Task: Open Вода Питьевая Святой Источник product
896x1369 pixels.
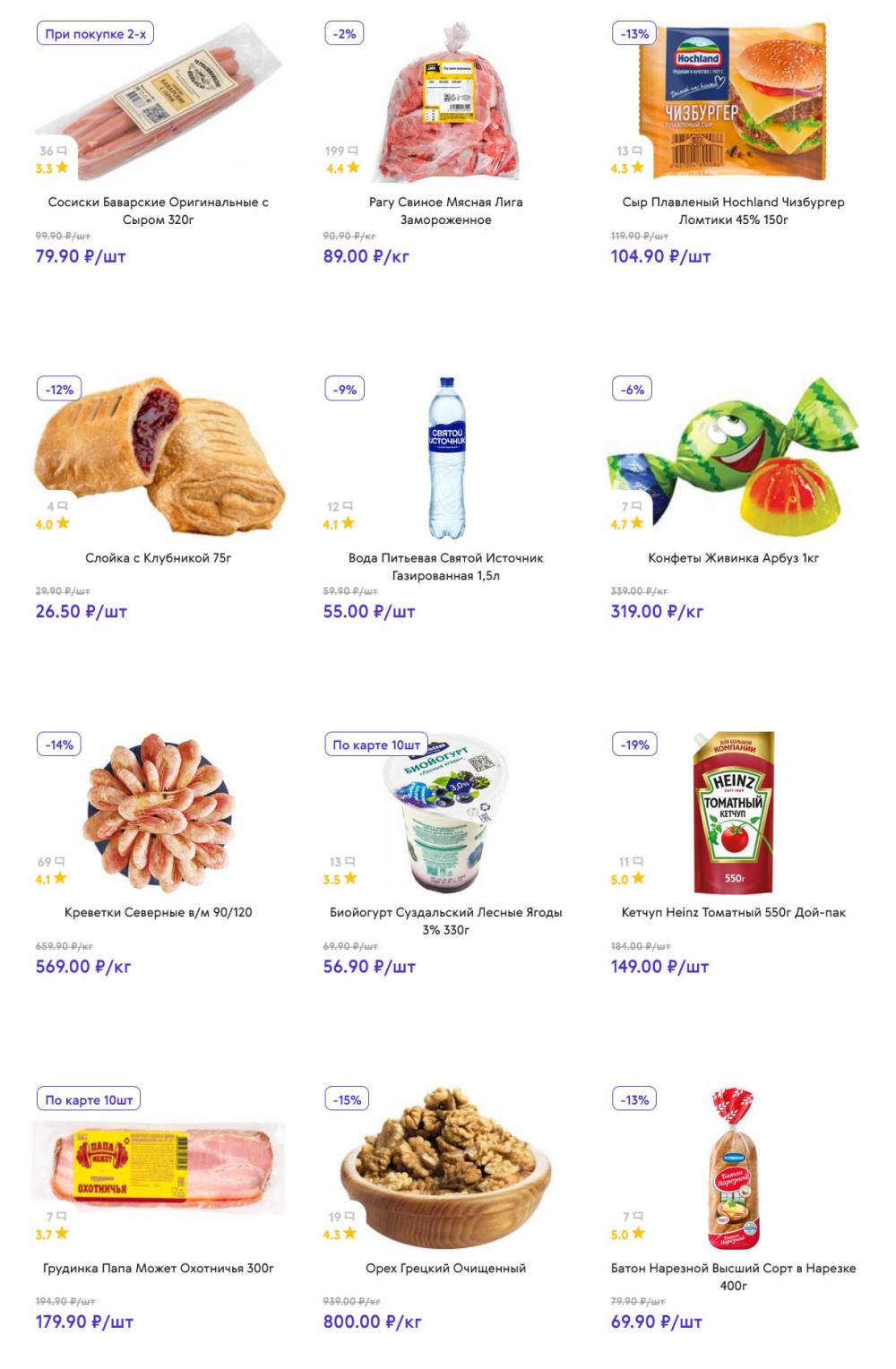Action: [445, 565]
